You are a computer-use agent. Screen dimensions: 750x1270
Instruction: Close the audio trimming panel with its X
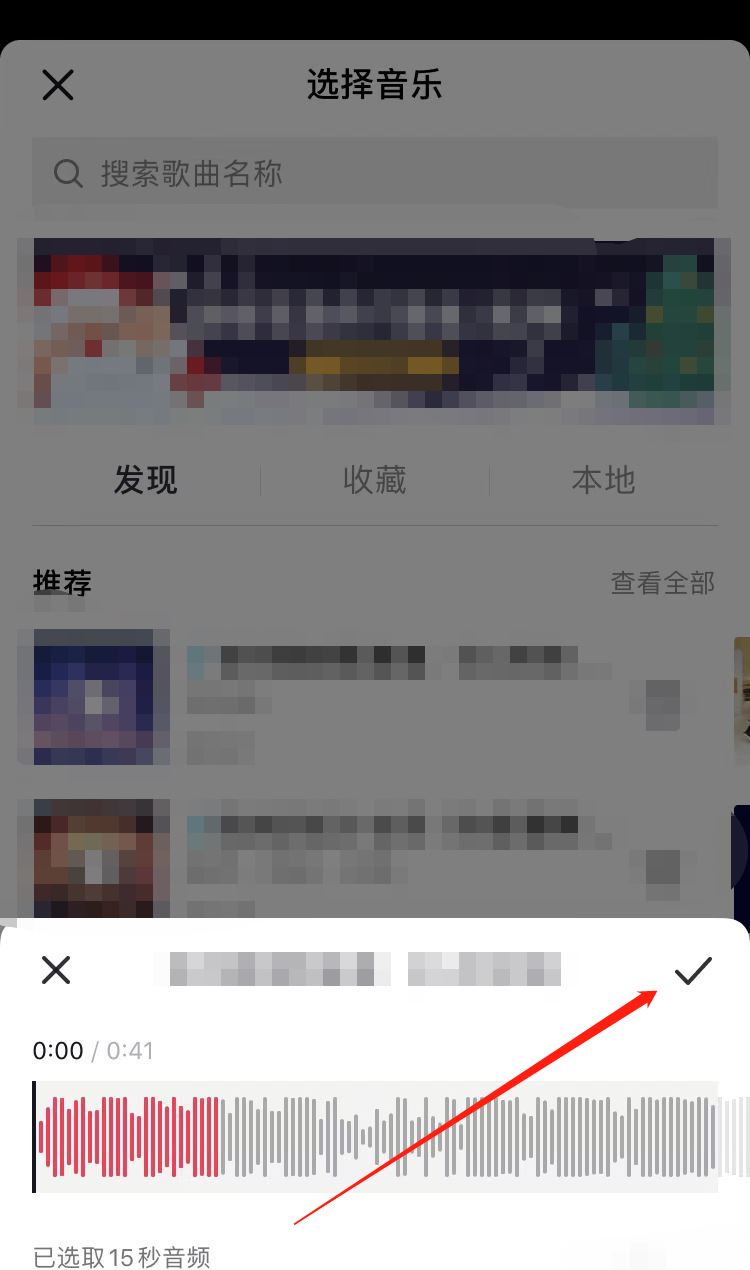click(55, 970)
